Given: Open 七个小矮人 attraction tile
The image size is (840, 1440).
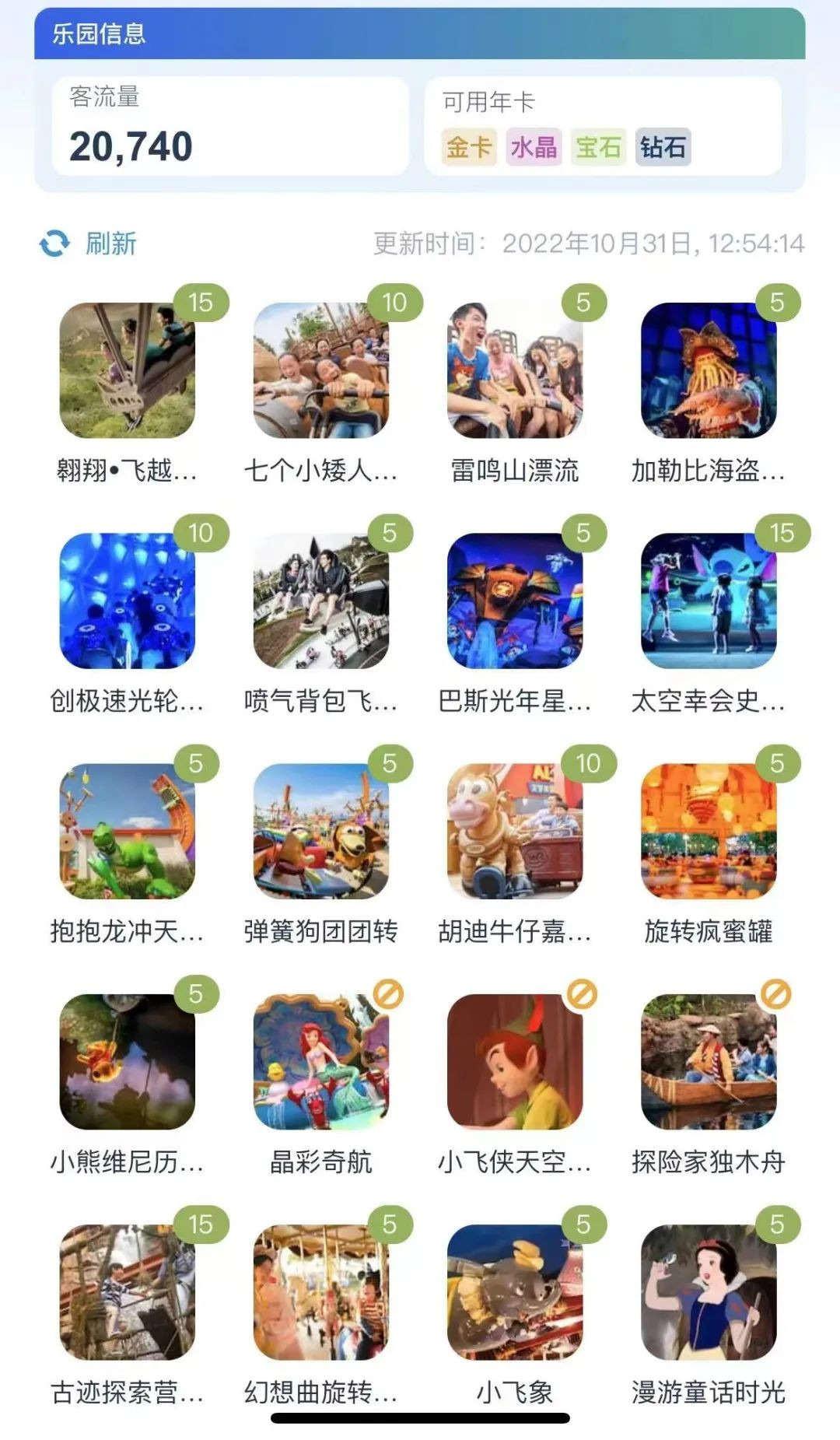Looking at the screenshot, I should 320,371.
